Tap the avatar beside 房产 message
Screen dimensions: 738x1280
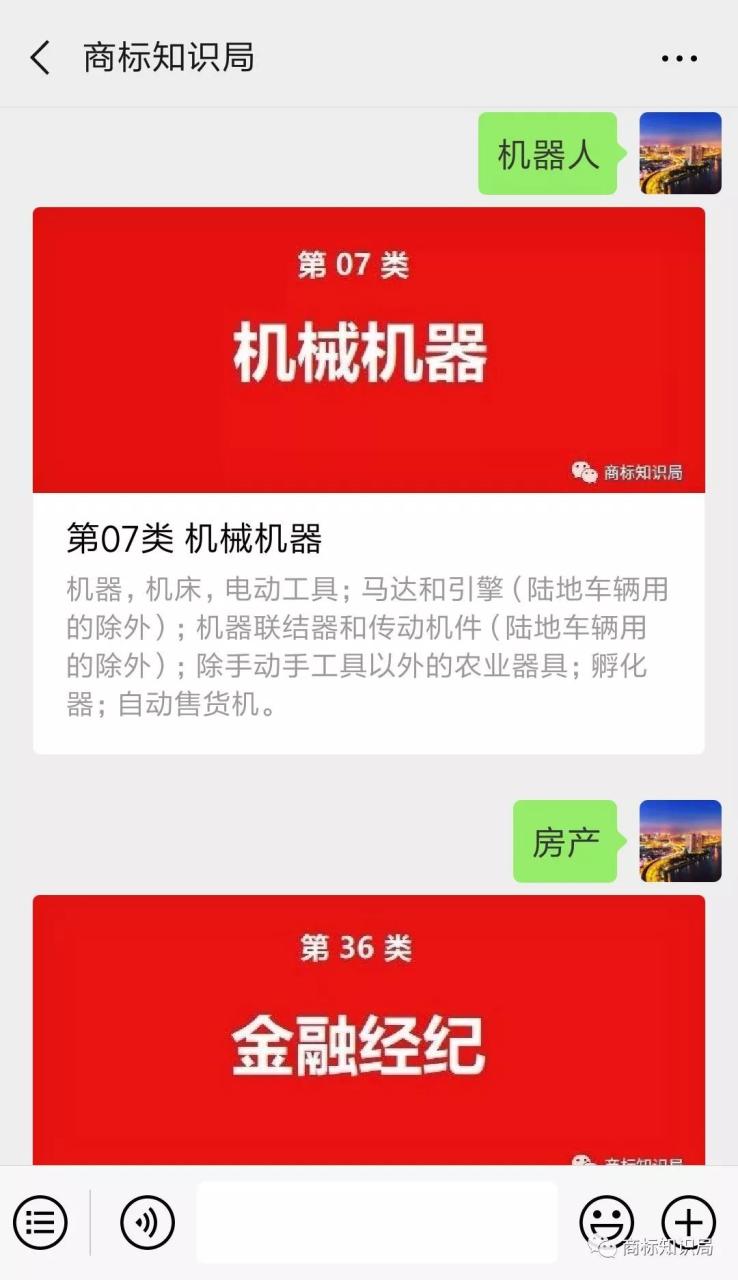pos(680,841)
